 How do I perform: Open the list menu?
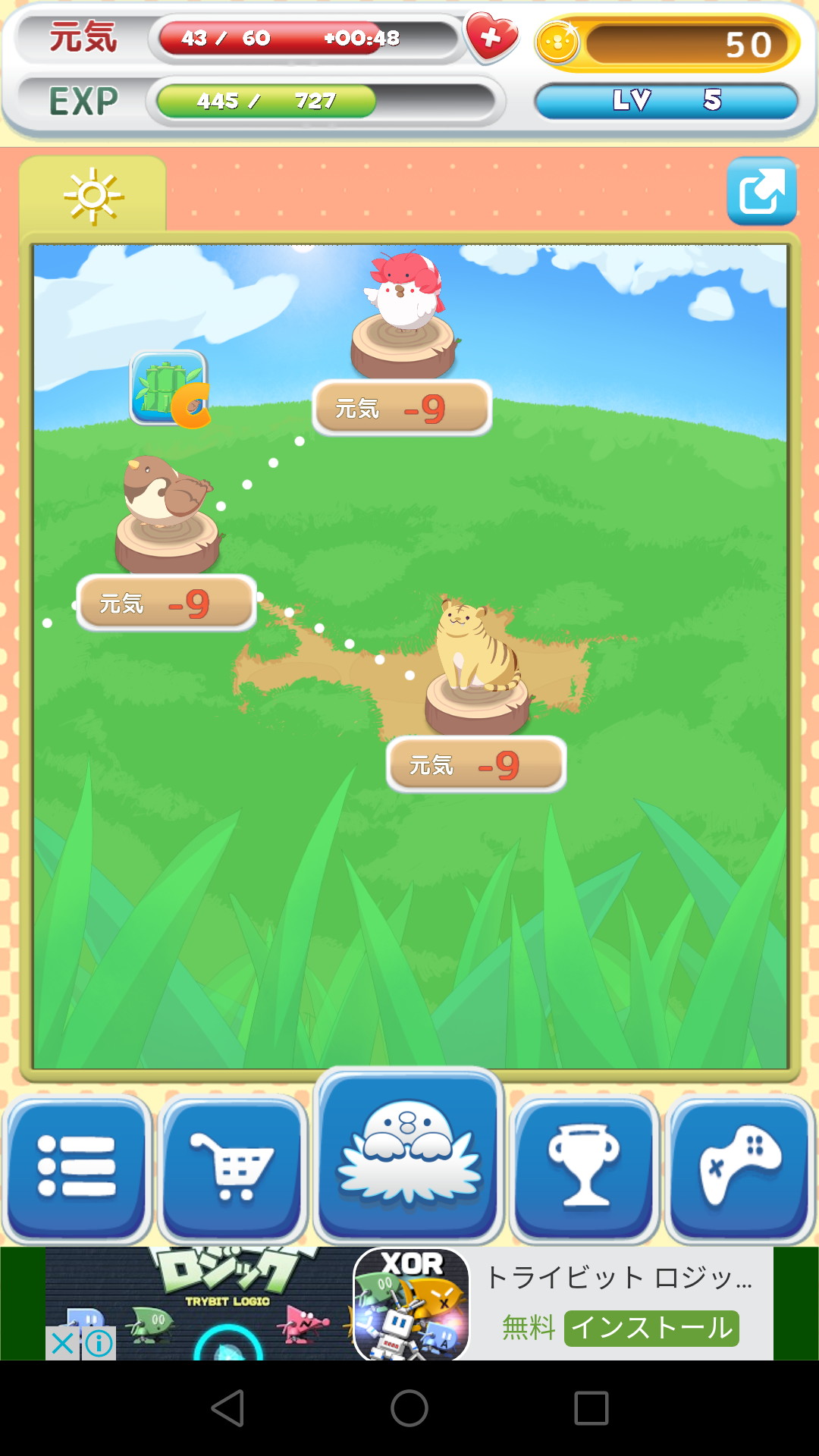coord(77,1166)
